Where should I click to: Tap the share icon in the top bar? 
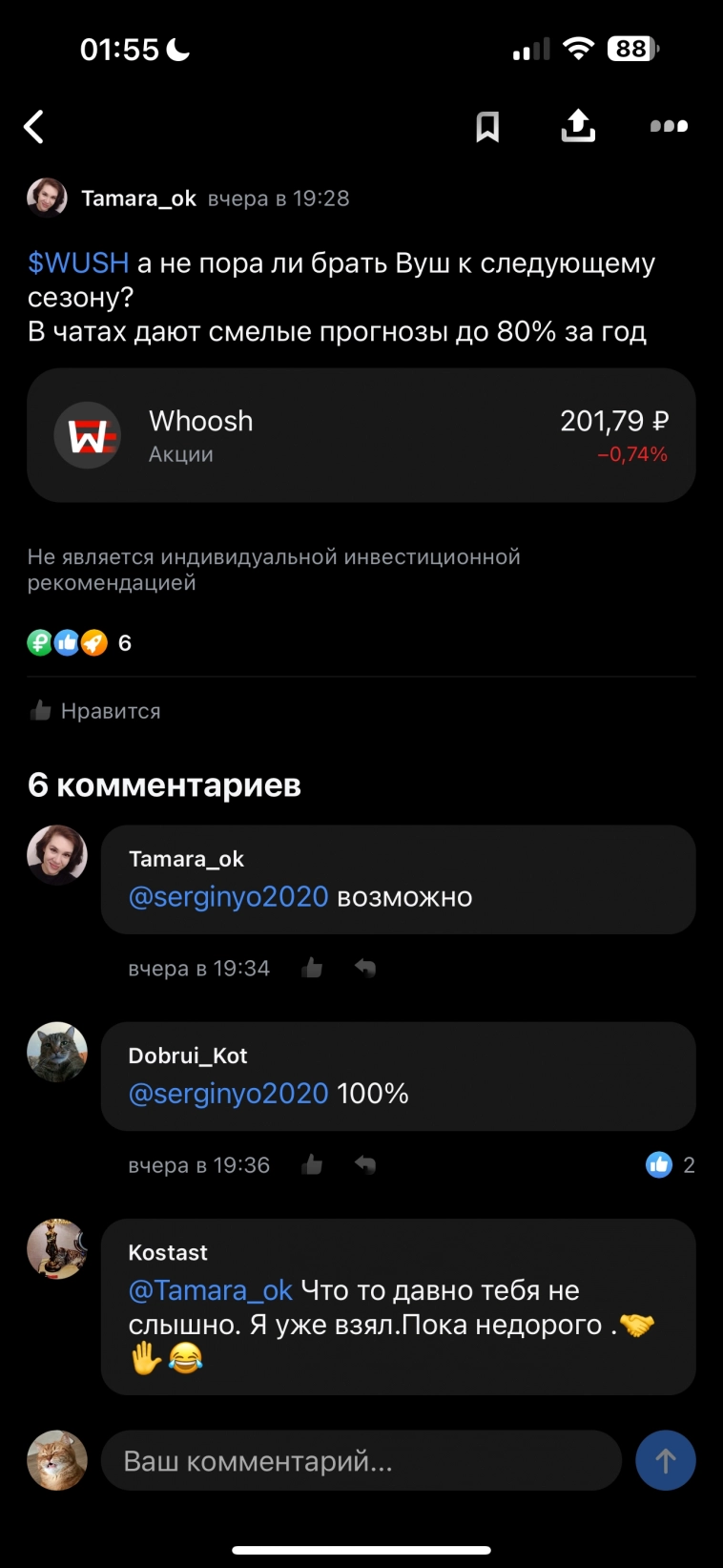[577, 125]
